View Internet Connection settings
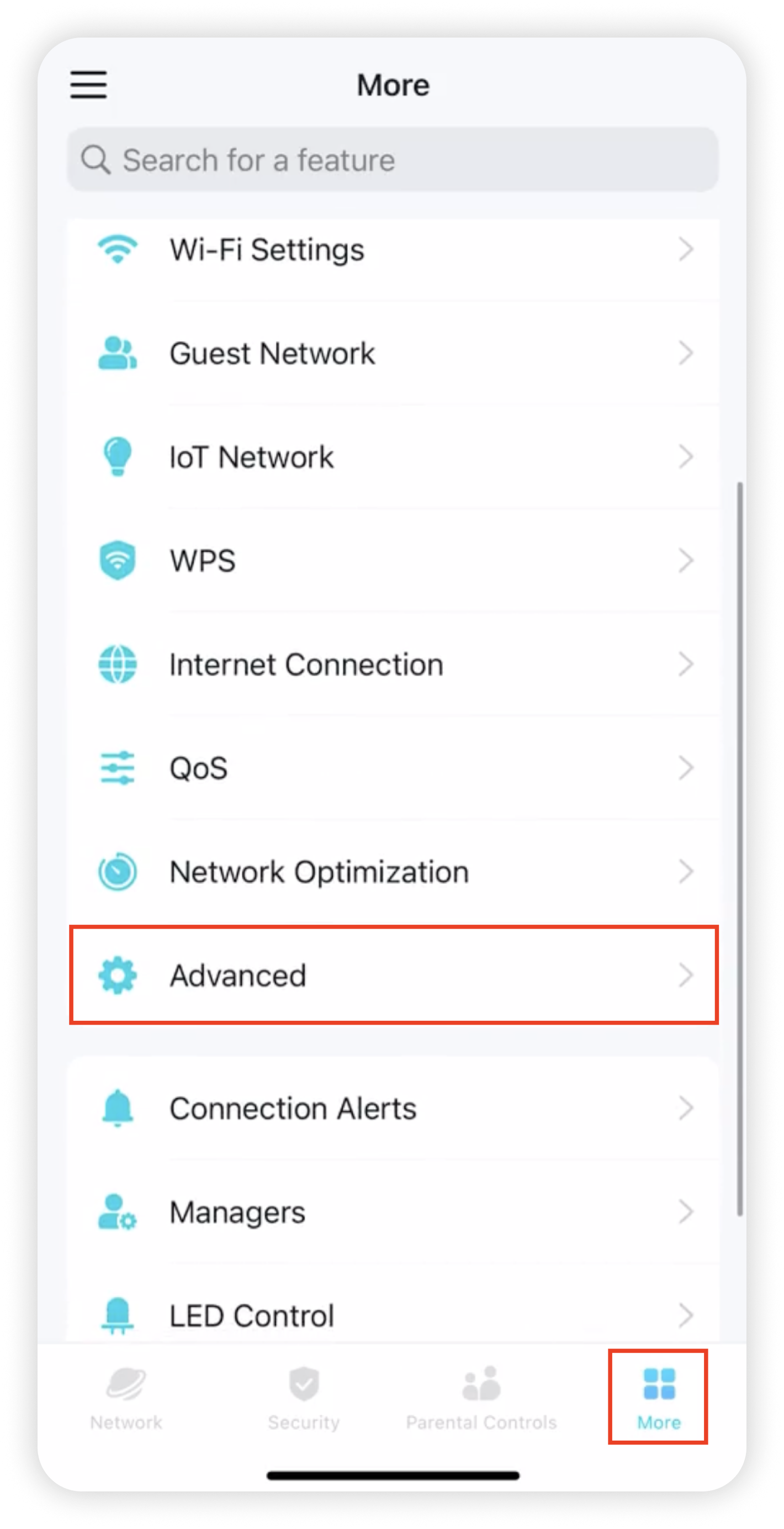This screenshot has height=1529, width=784. 392,665
